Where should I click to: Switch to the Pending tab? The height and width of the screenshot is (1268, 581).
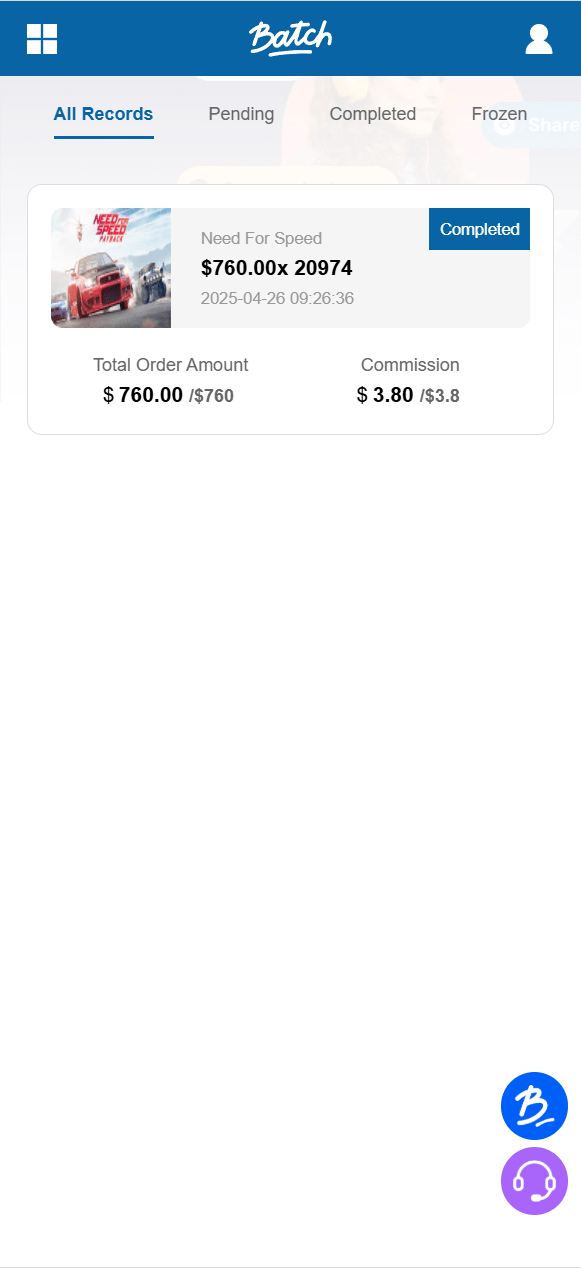[241, 114]
